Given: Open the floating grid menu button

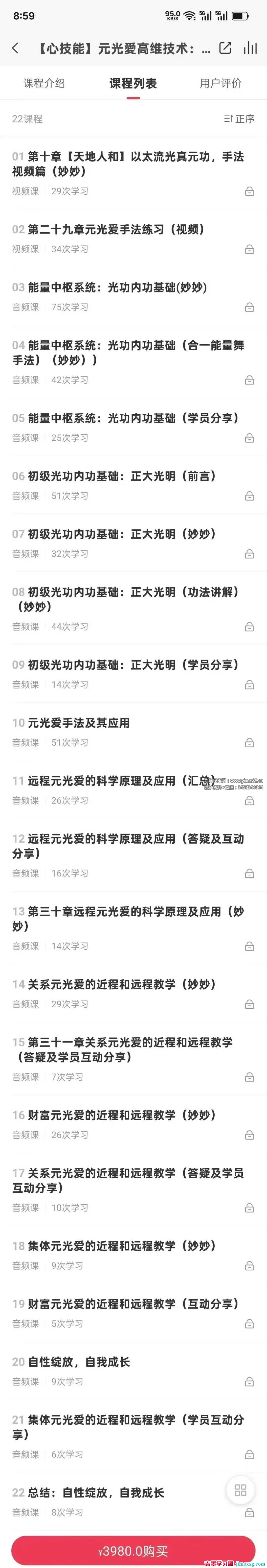Looking at the screenshot, I should 240,1490.
